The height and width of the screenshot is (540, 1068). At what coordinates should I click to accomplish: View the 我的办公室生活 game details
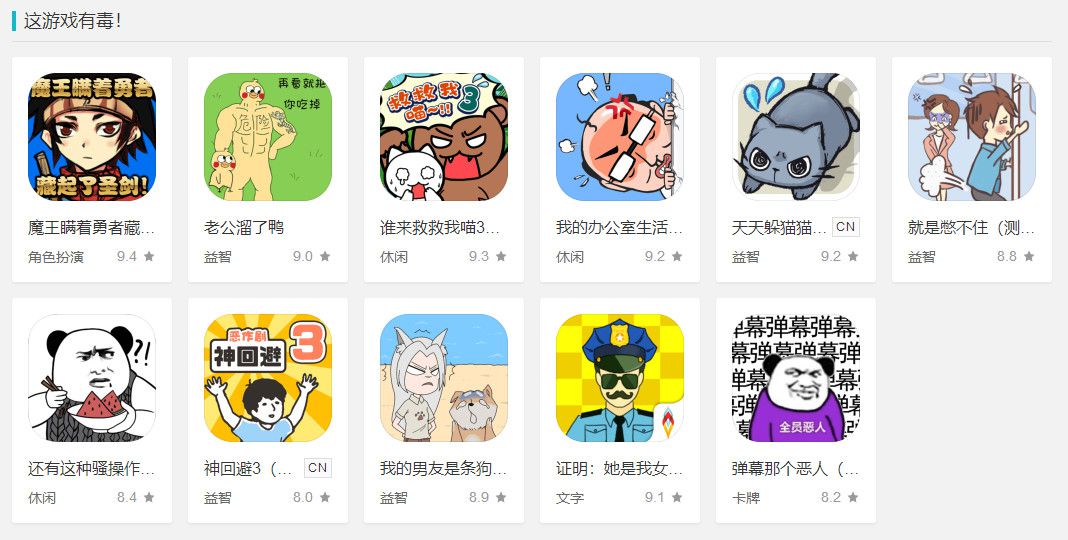point(620,137)
